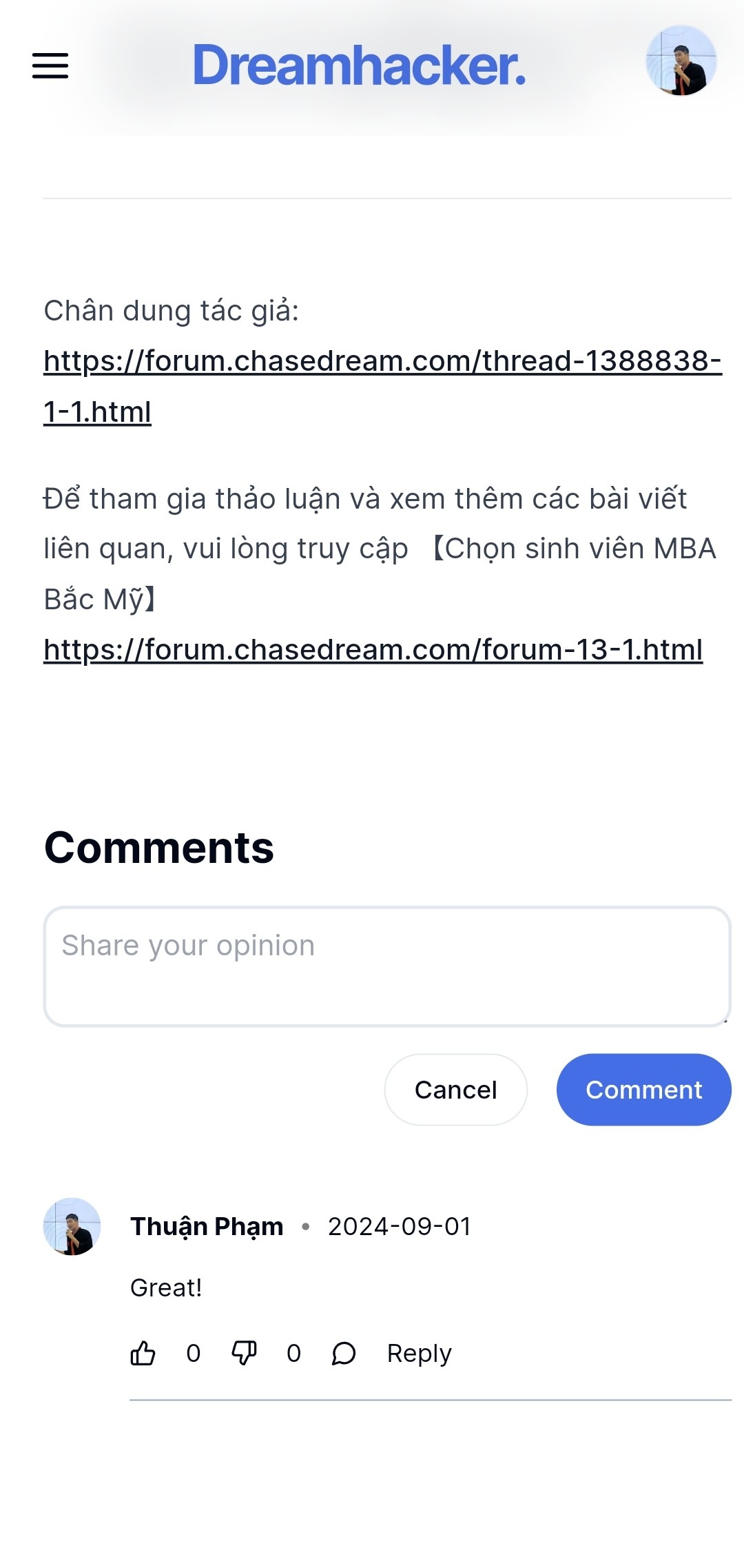Like Thuận Phạm's comment
Viewport: 744px width, 1568px height.
[143, 1353]
